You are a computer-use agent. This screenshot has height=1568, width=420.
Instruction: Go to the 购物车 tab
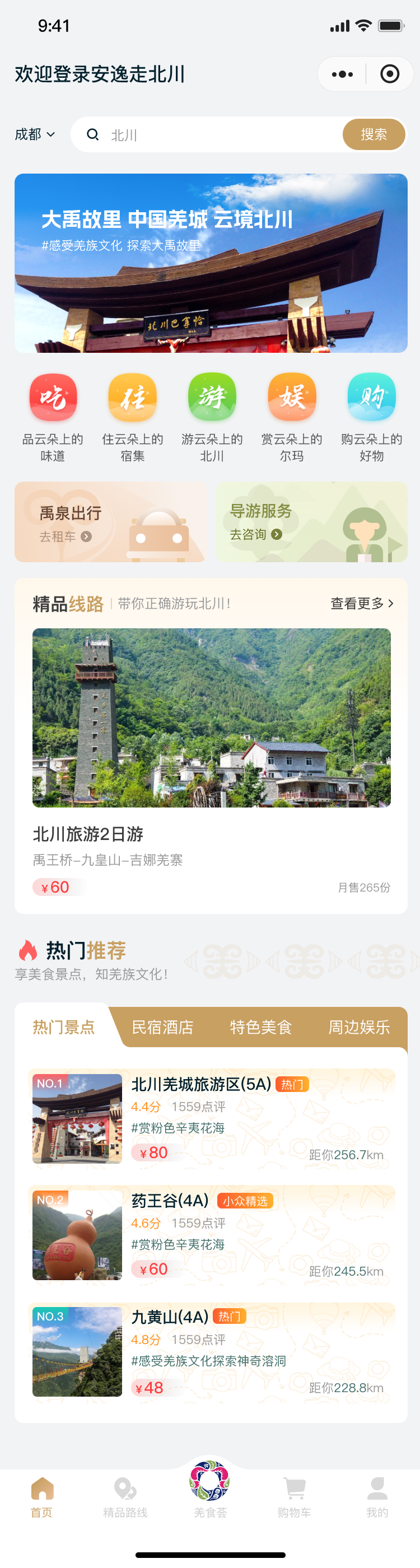pos(294,1497)
